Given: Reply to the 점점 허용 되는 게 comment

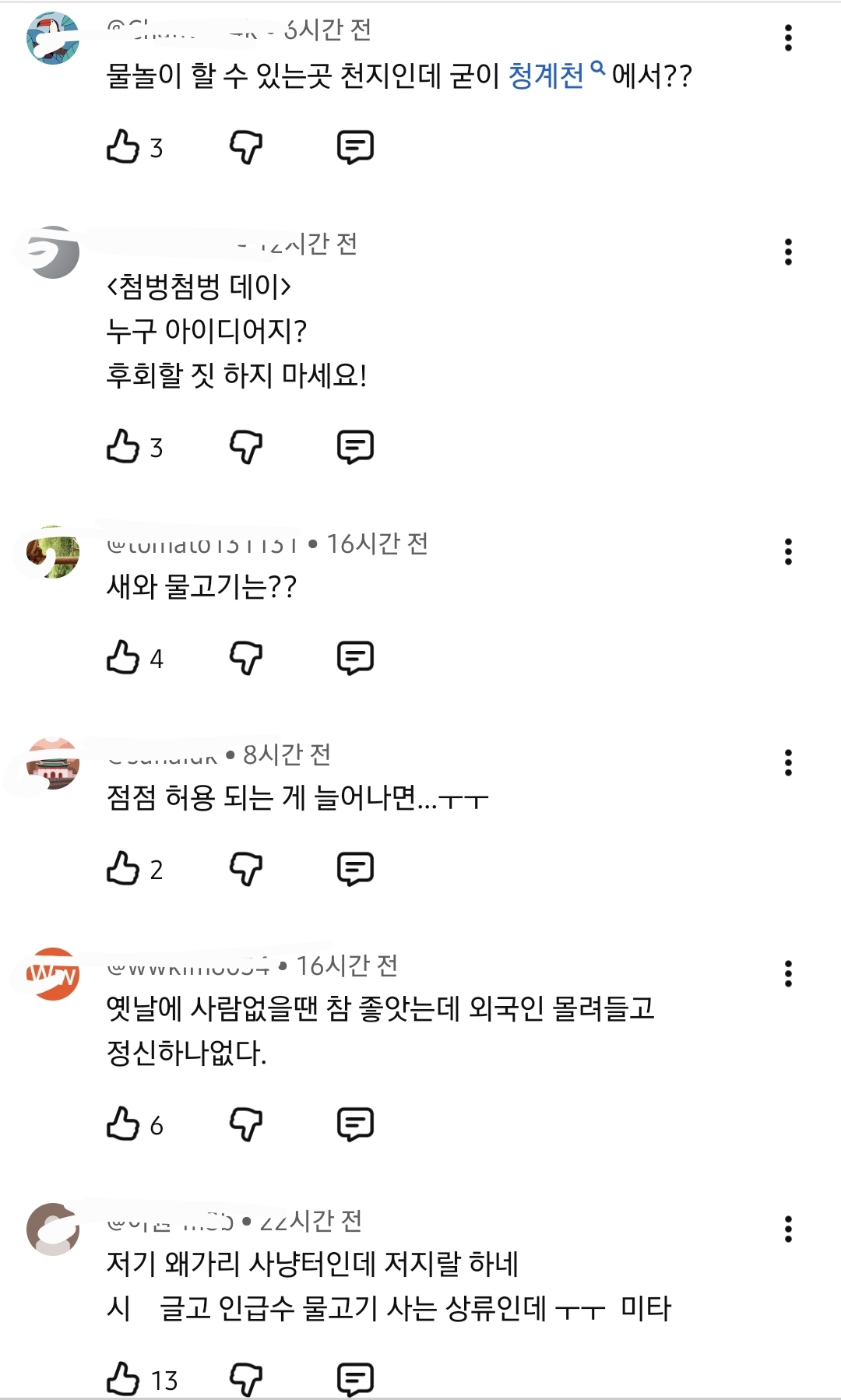Looking at the screenshot, I should (x=355, y=868).
